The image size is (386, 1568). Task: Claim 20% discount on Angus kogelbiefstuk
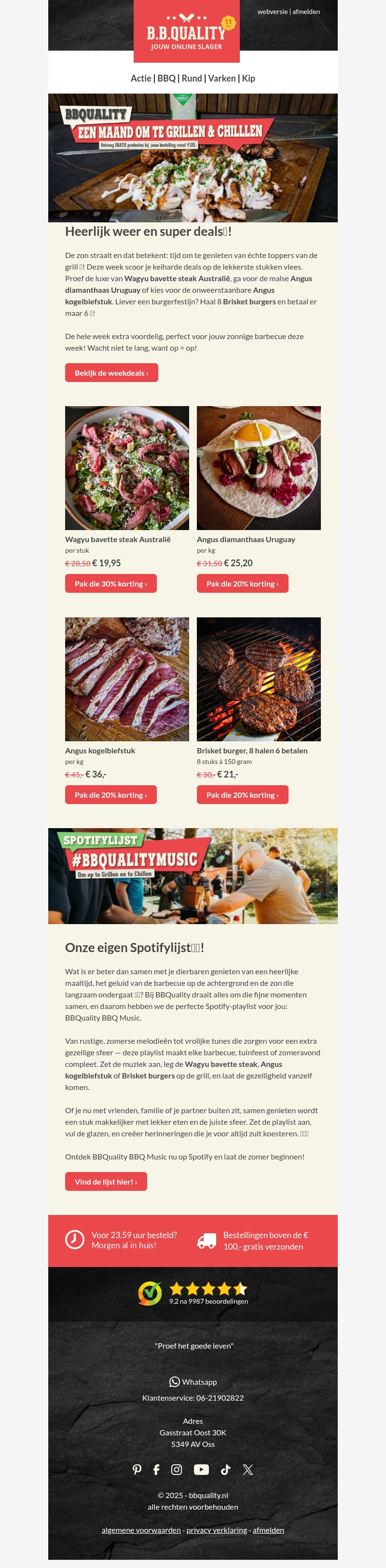[x=111, y=795]
